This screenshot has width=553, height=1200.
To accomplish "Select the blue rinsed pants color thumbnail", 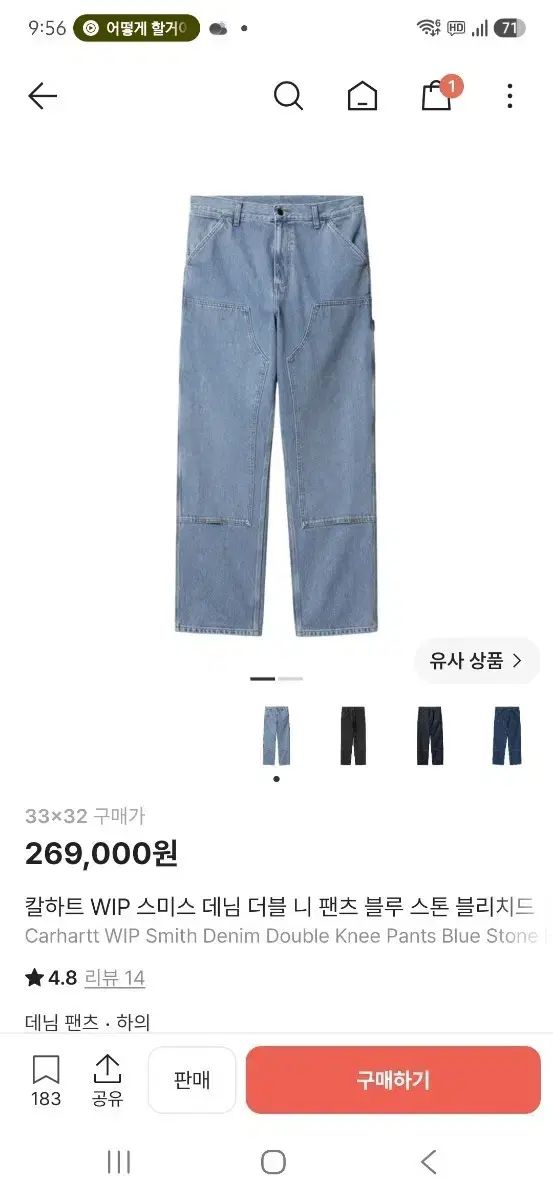I will (x=507, y=736).
